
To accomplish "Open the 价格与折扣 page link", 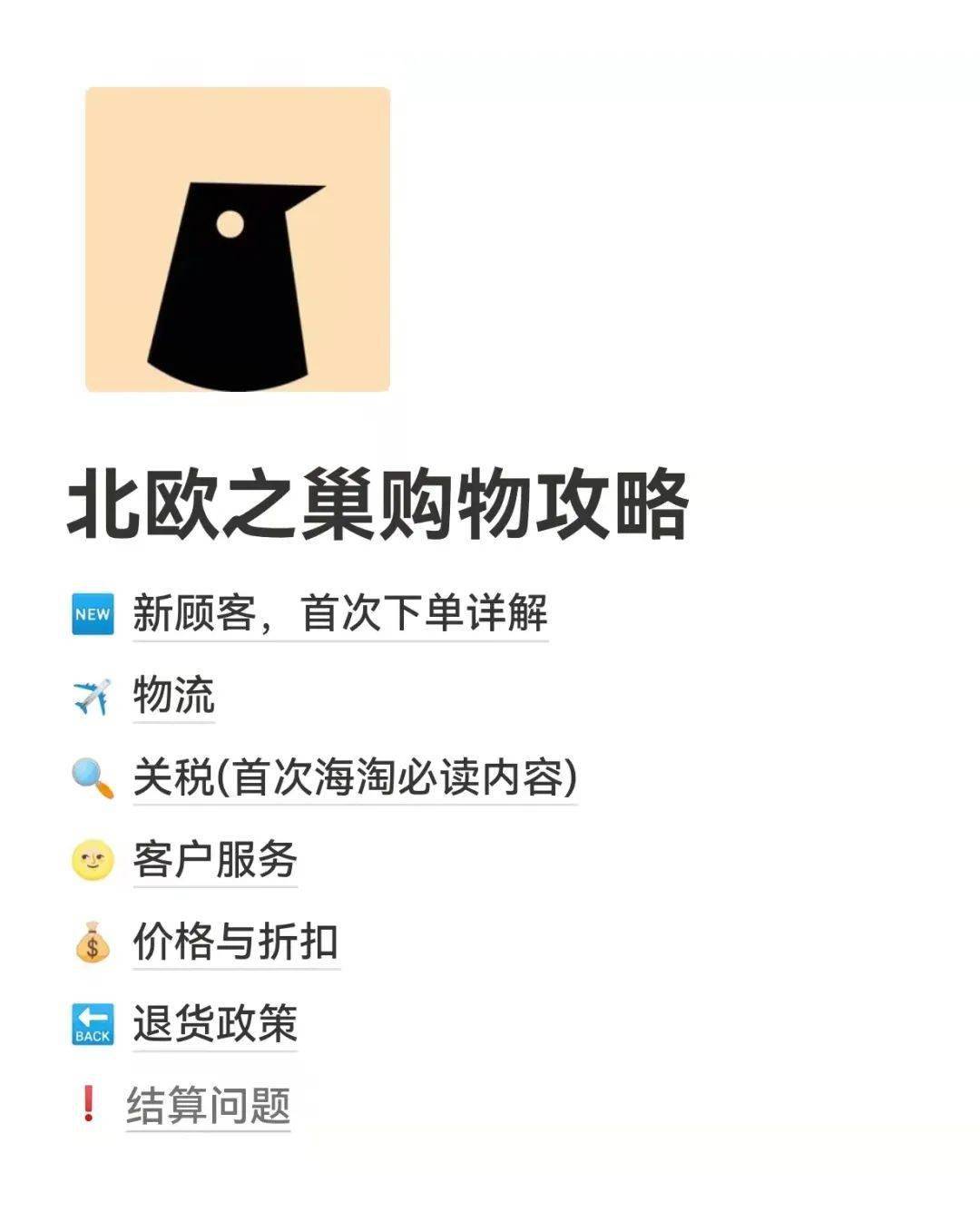I will 236,942.
